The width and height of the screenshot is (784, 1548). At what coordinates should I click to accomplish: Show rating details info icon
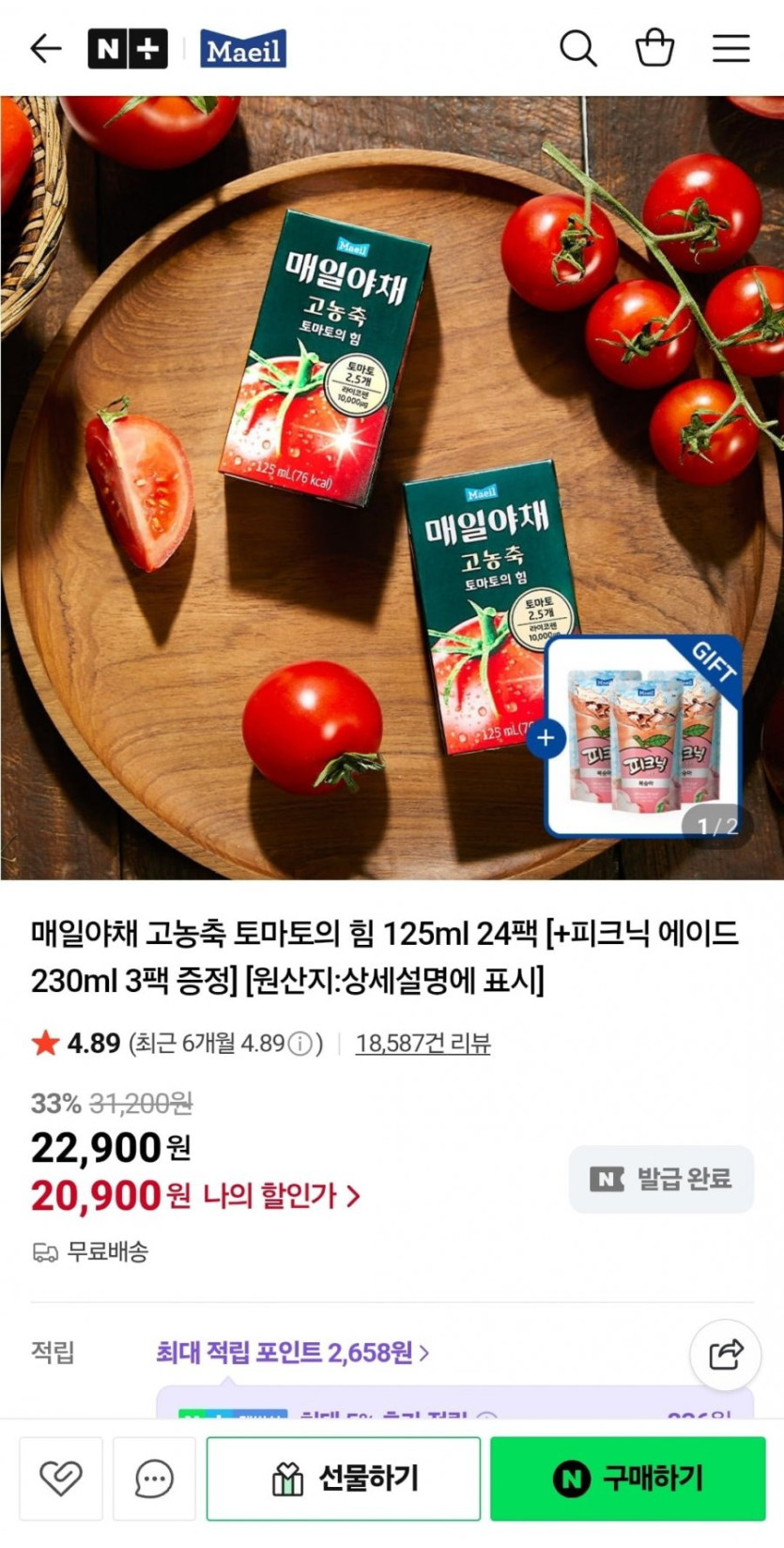pos(300,1044)
